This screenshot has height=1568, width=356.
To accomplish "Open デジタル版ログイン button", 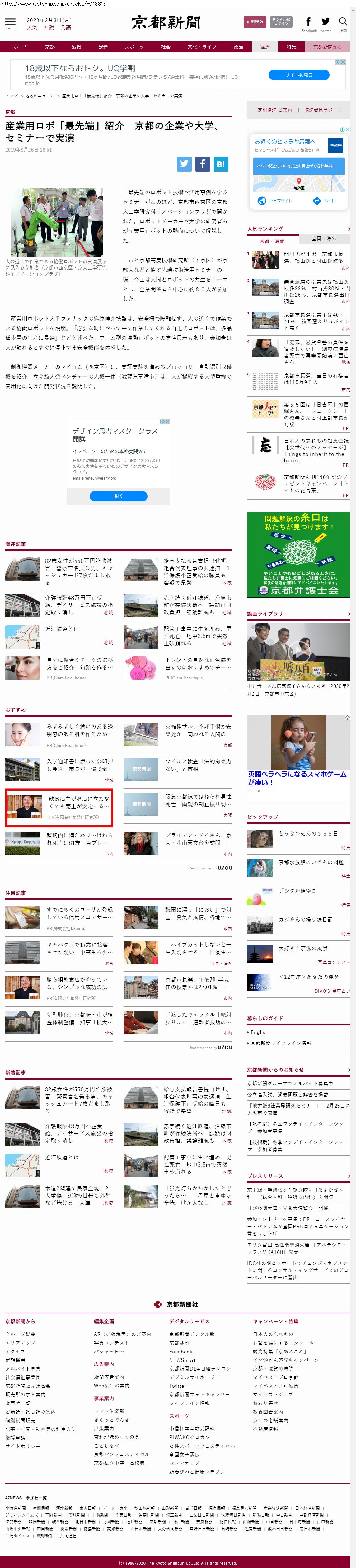I will point(281,22).
